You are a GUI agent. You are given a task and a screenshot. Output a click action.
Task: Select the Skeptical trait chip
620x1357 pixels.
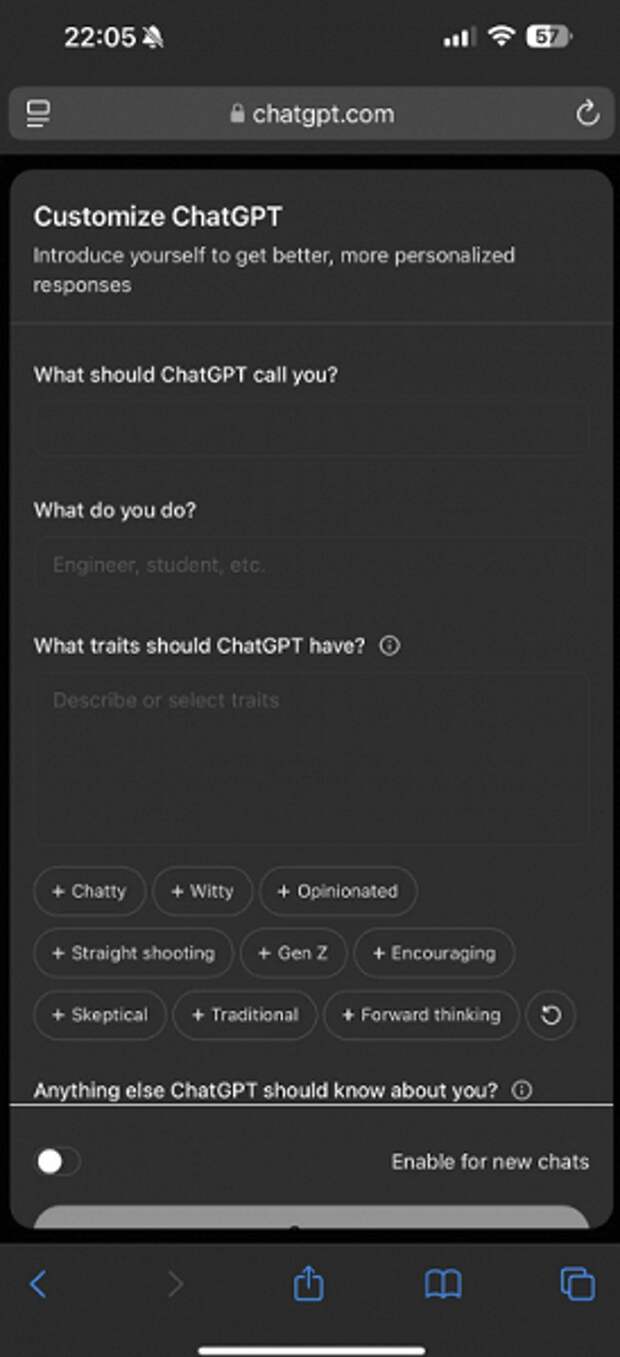point(100,1015)
